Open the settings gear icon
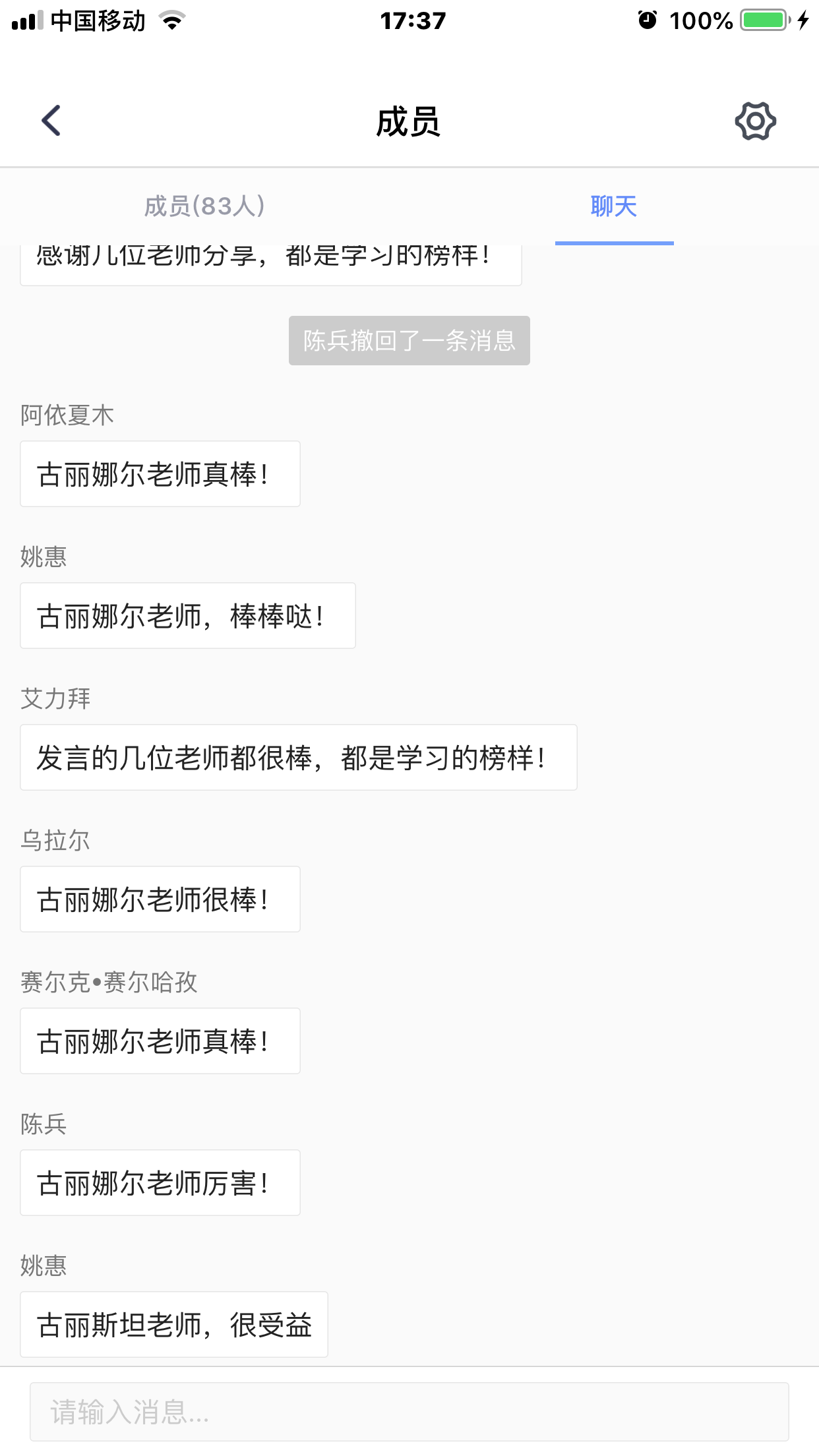This screenshot has width=819, height=1456. click(756, 121)
